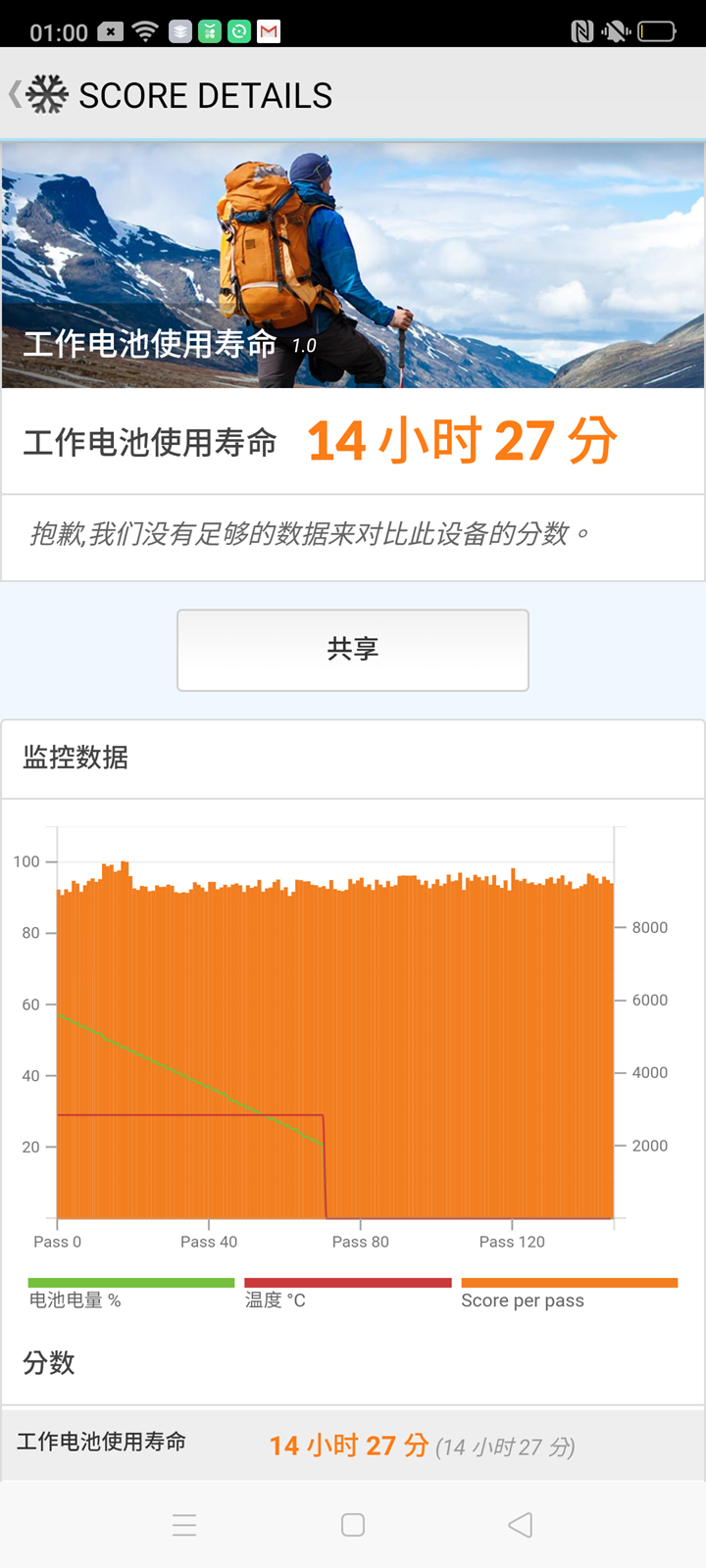This screenshot has width=706, height=1568.
Task: Go to the home screen
Action: pos(353,1525)
